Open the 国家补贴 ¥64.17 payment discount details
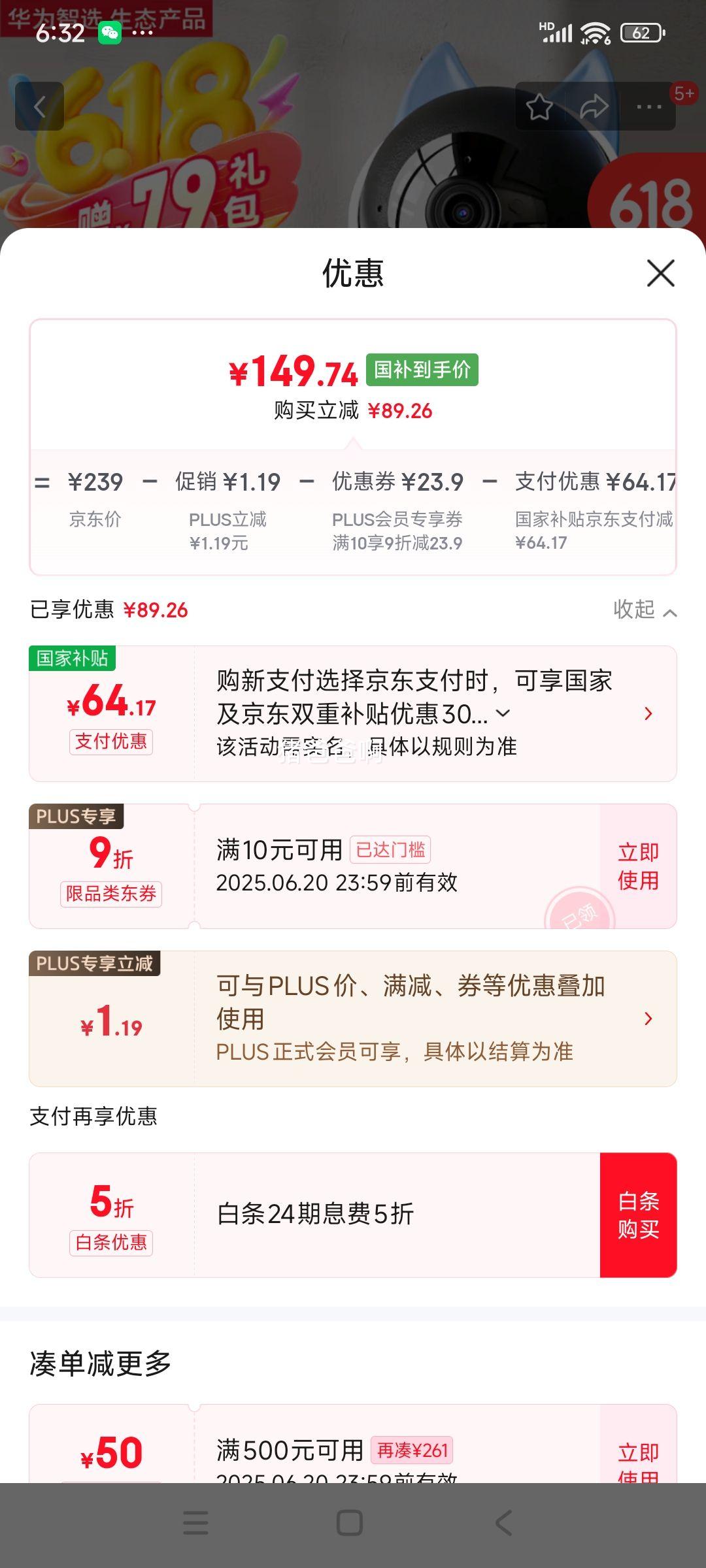 (647, 713)
